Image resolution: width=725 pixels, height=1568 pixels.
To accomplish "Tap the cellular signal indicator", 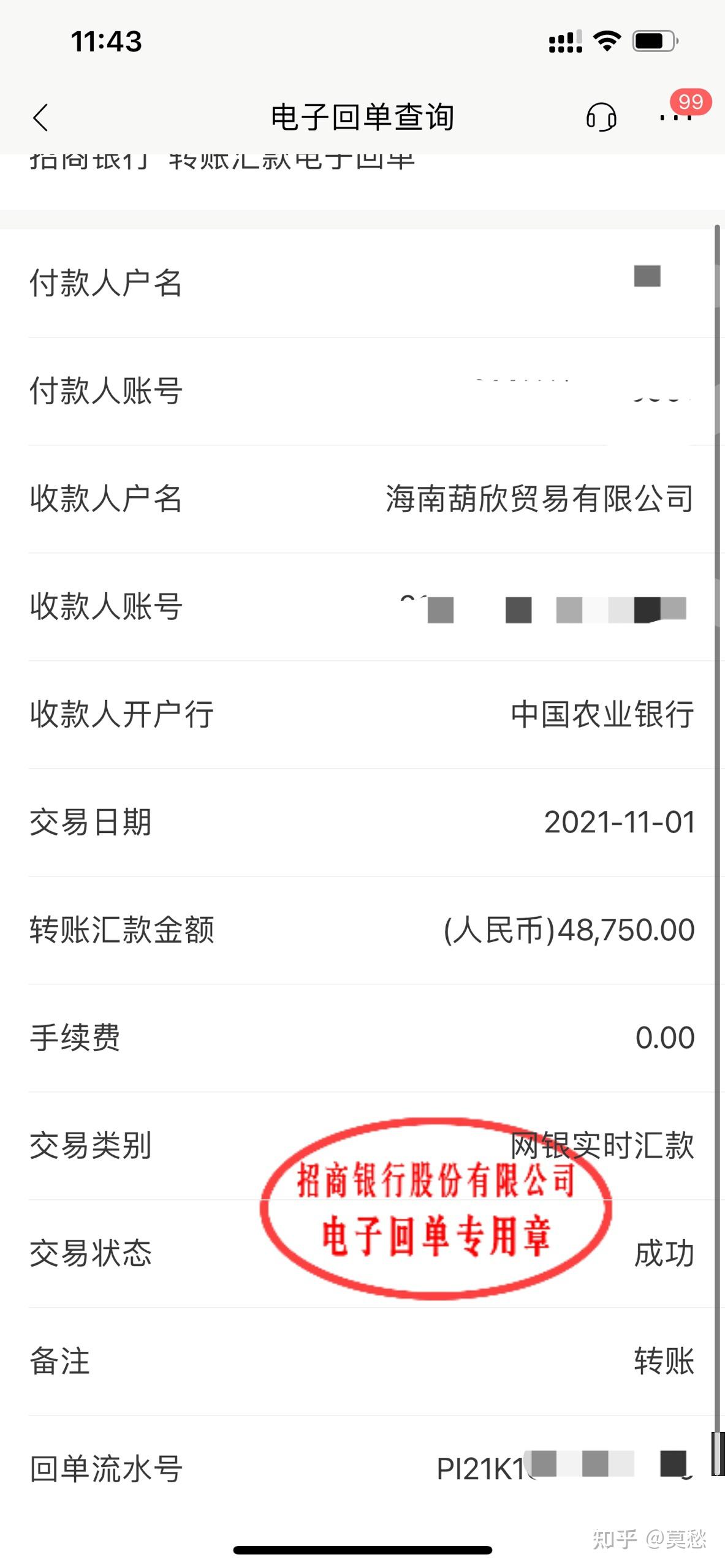I will coord(564,40).
